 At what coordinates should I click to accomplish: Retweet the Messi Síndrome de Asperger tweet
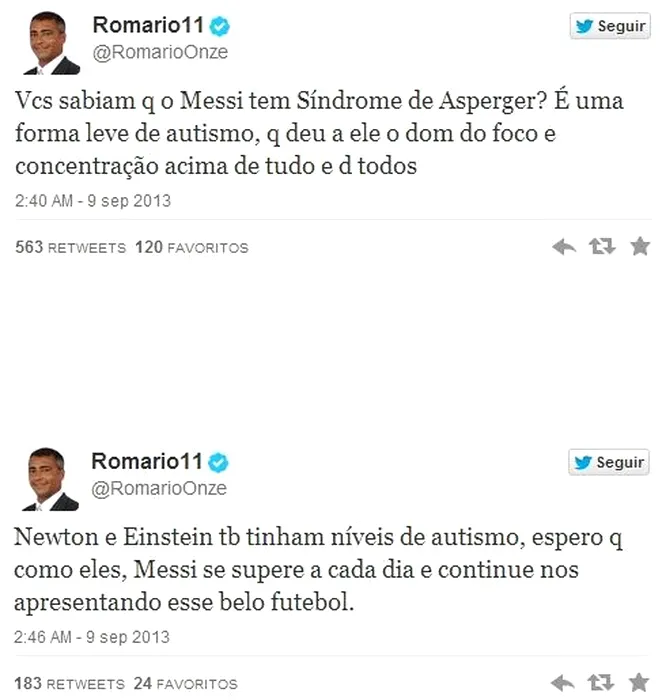(602, 246)
